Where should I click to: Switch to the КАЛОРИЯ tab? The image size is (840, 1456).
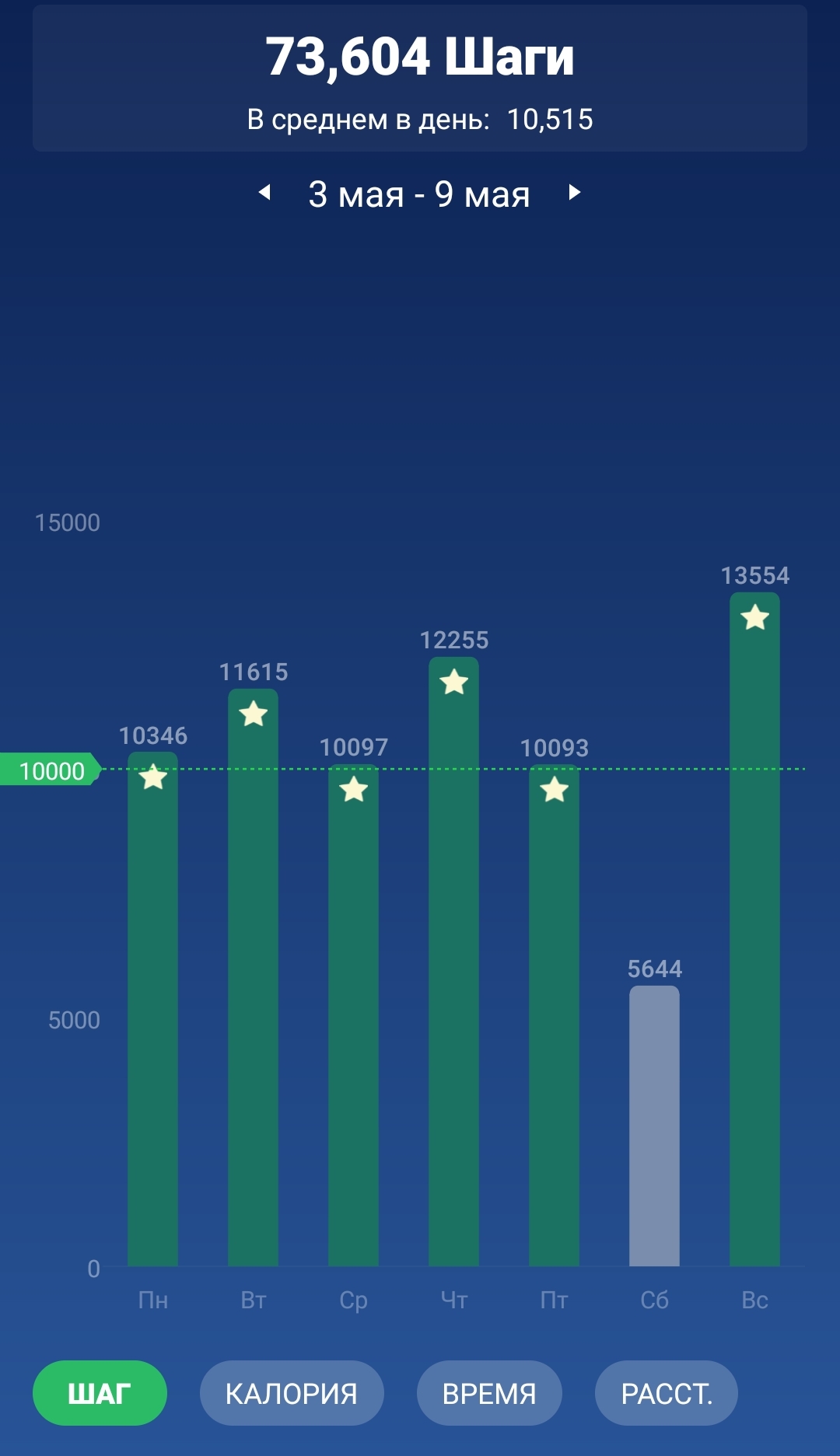[292, 1393]
